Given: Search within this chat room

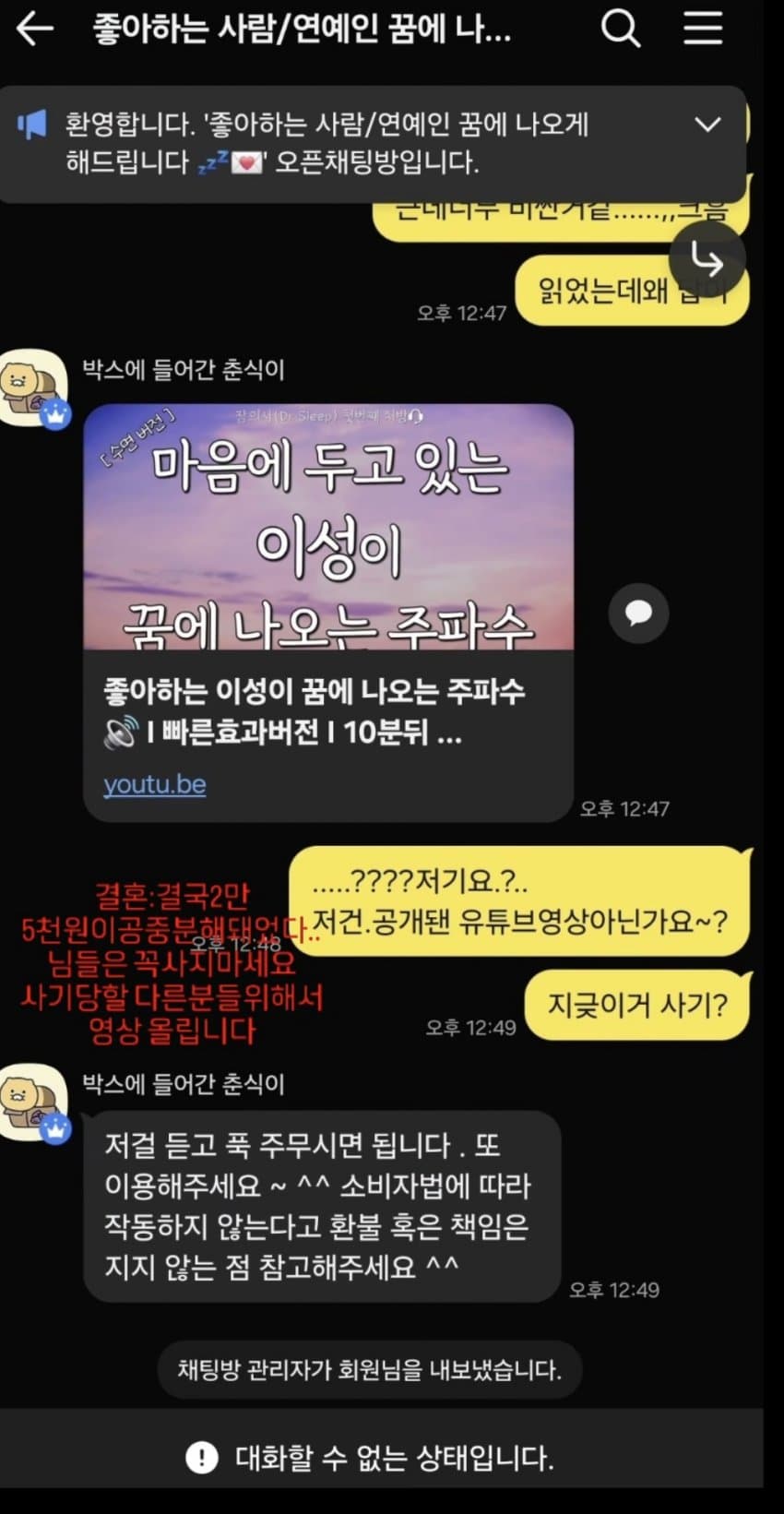Looking at the screenshot, I should (x=621, y=30).
